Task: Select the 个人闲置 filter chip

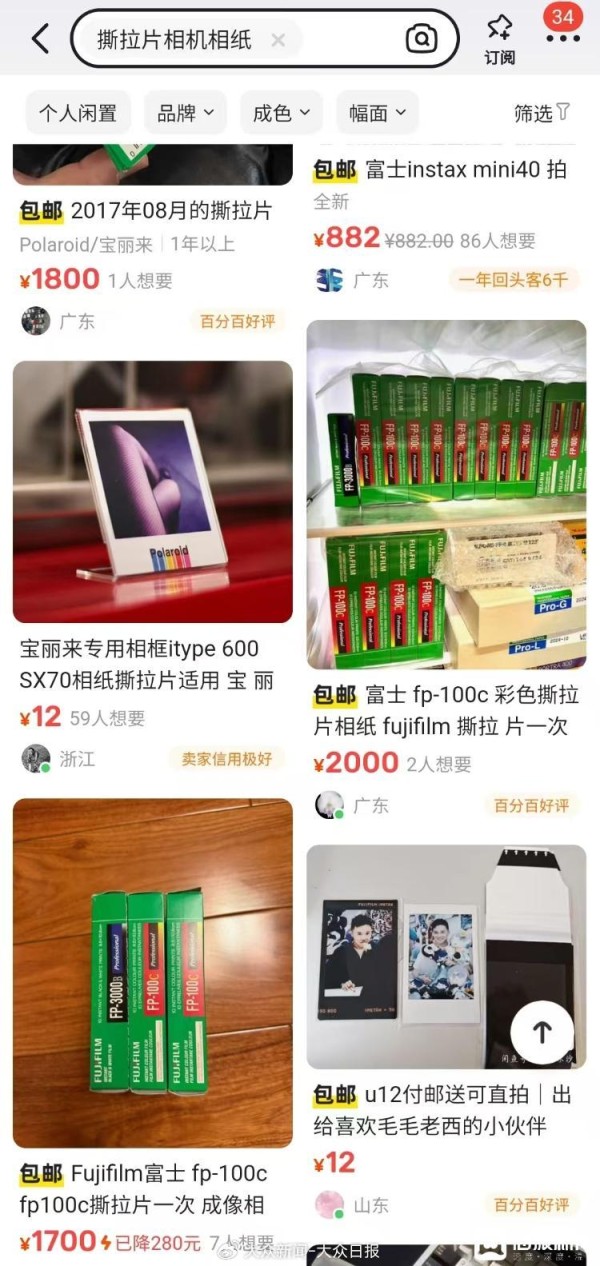Action: point(78,113)
